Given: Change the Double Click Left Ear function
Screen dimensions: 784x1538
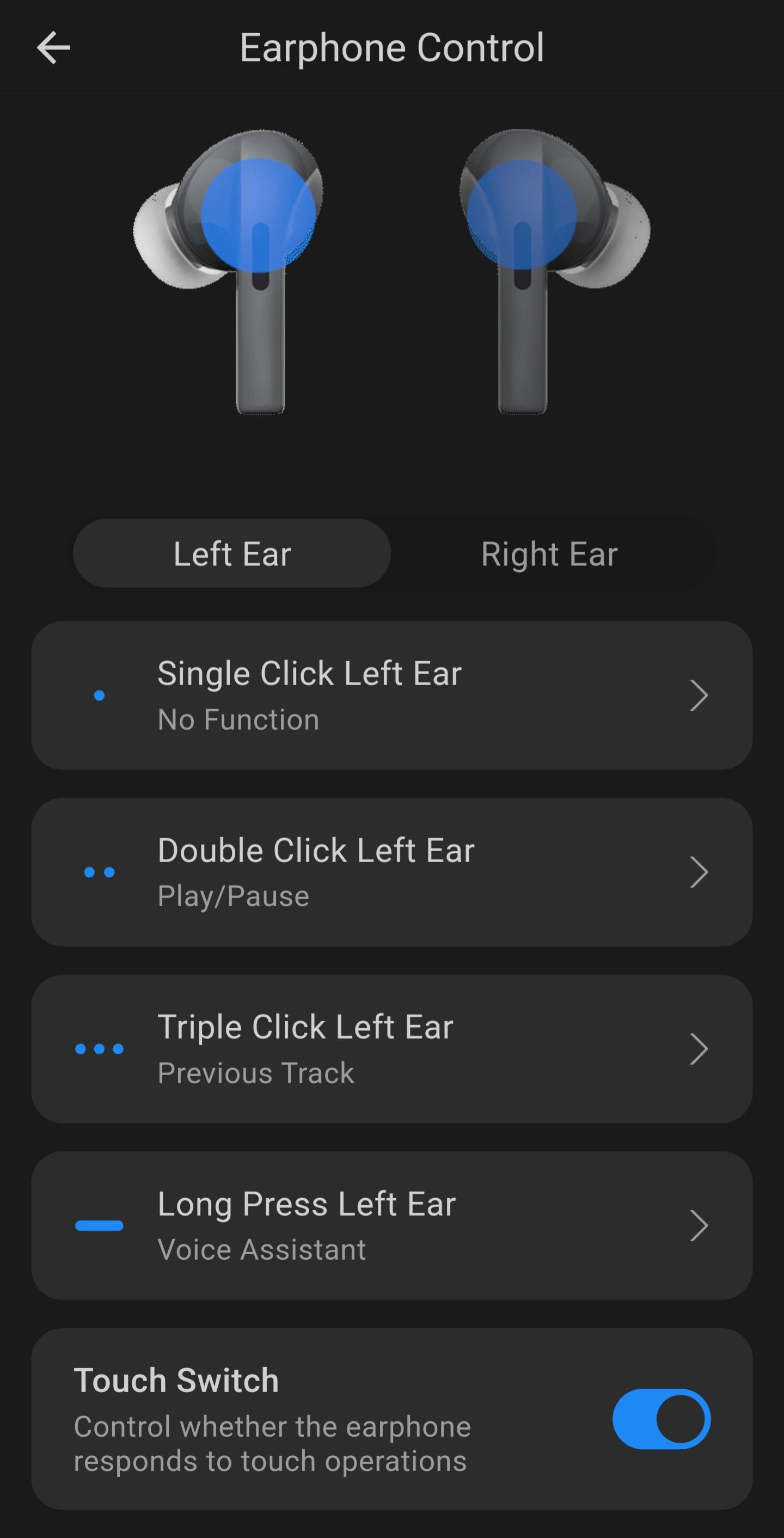Looking at the screenshot, I should tap(391, 872).
